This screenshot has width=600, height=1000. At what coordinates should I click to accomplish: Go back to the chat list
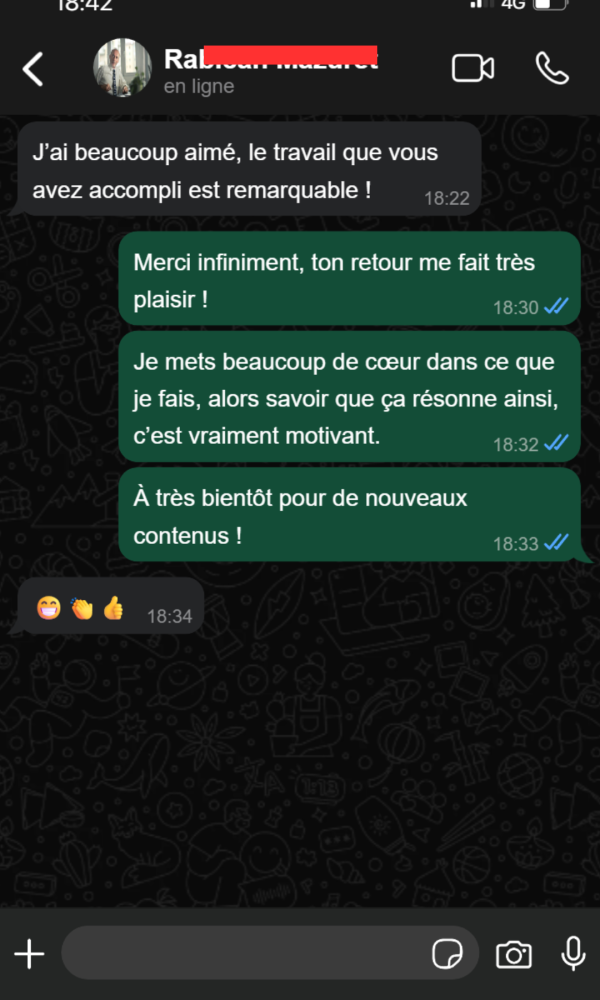(33, 69)
